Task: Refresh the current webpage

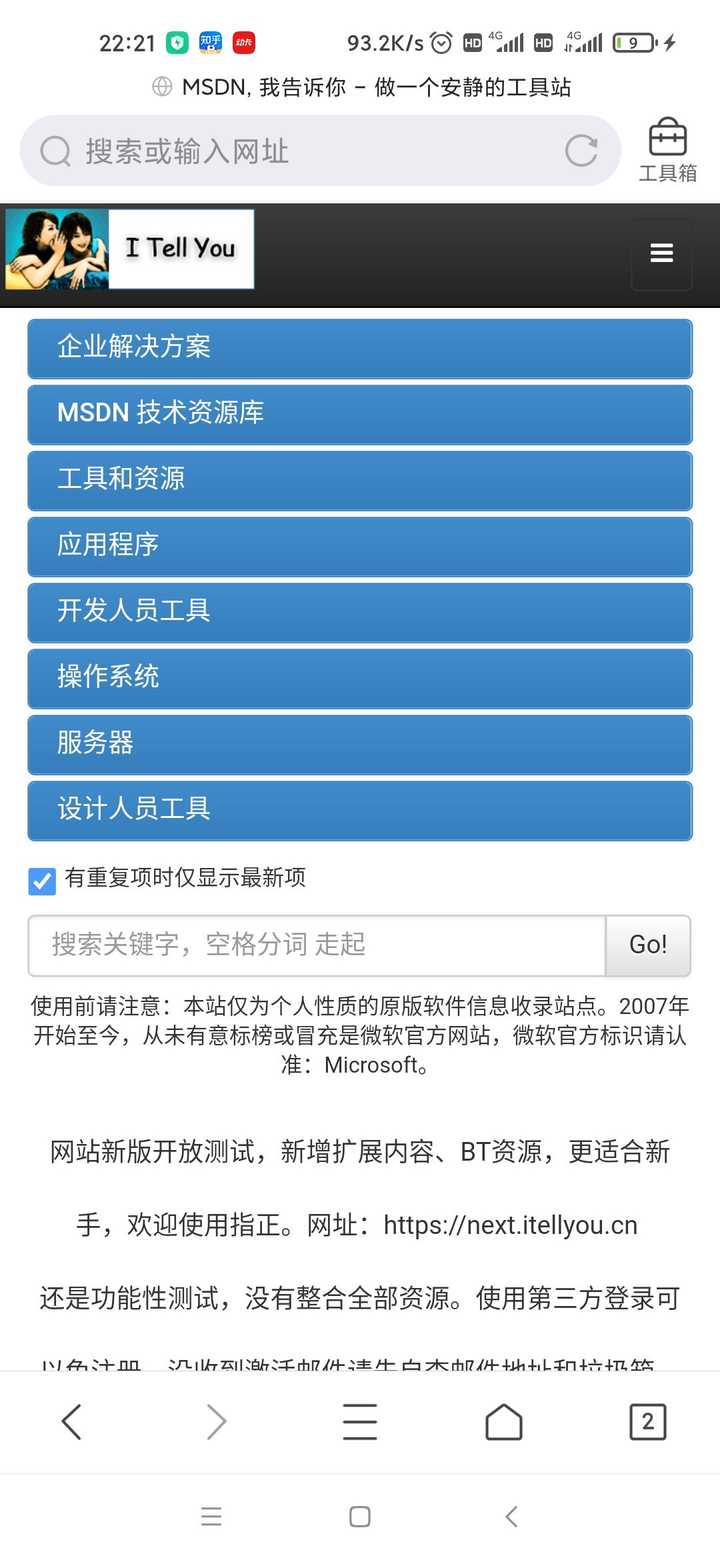Action: pos(581,150)
